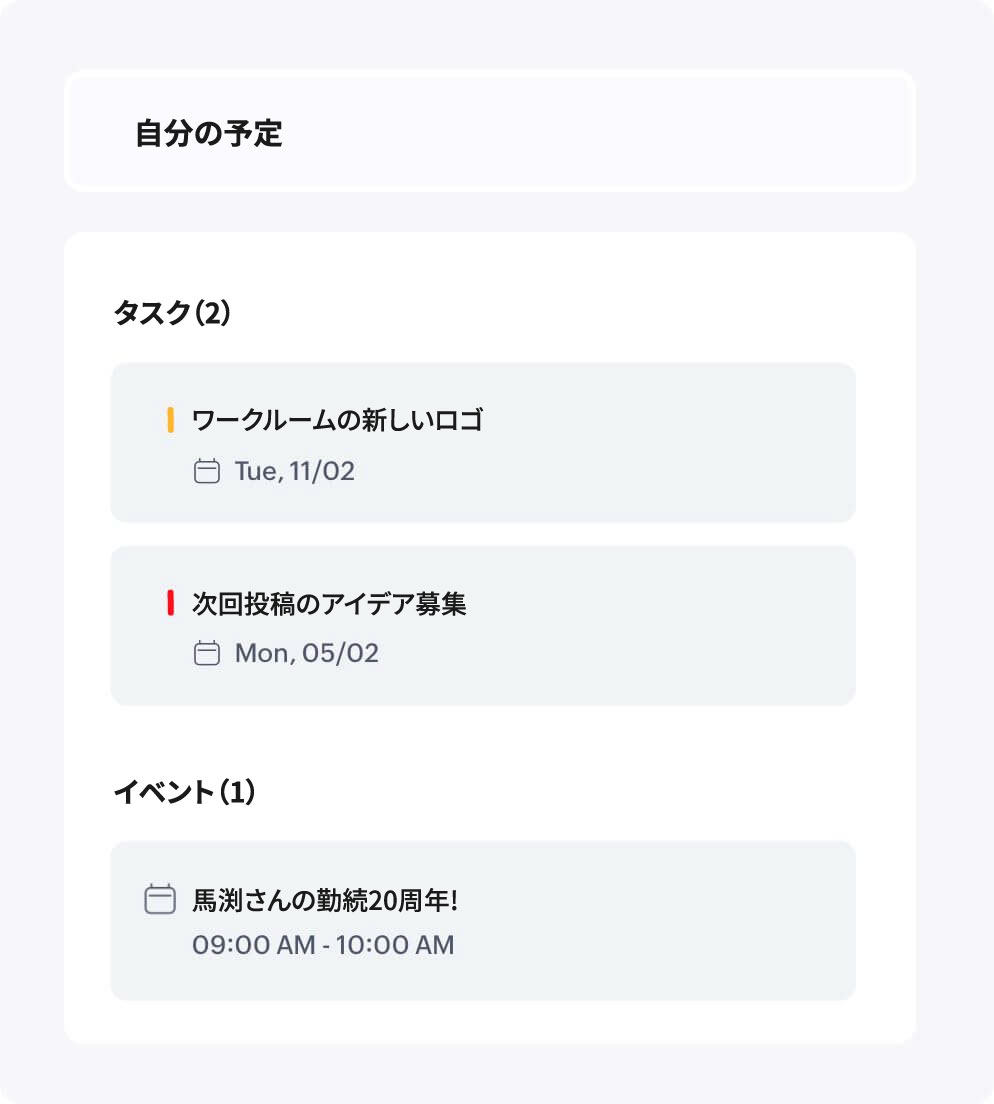Screen dimensions: 994x1104
Task: Select the ワークルームの新しいロゴ task card
Action: pos(483,443)
